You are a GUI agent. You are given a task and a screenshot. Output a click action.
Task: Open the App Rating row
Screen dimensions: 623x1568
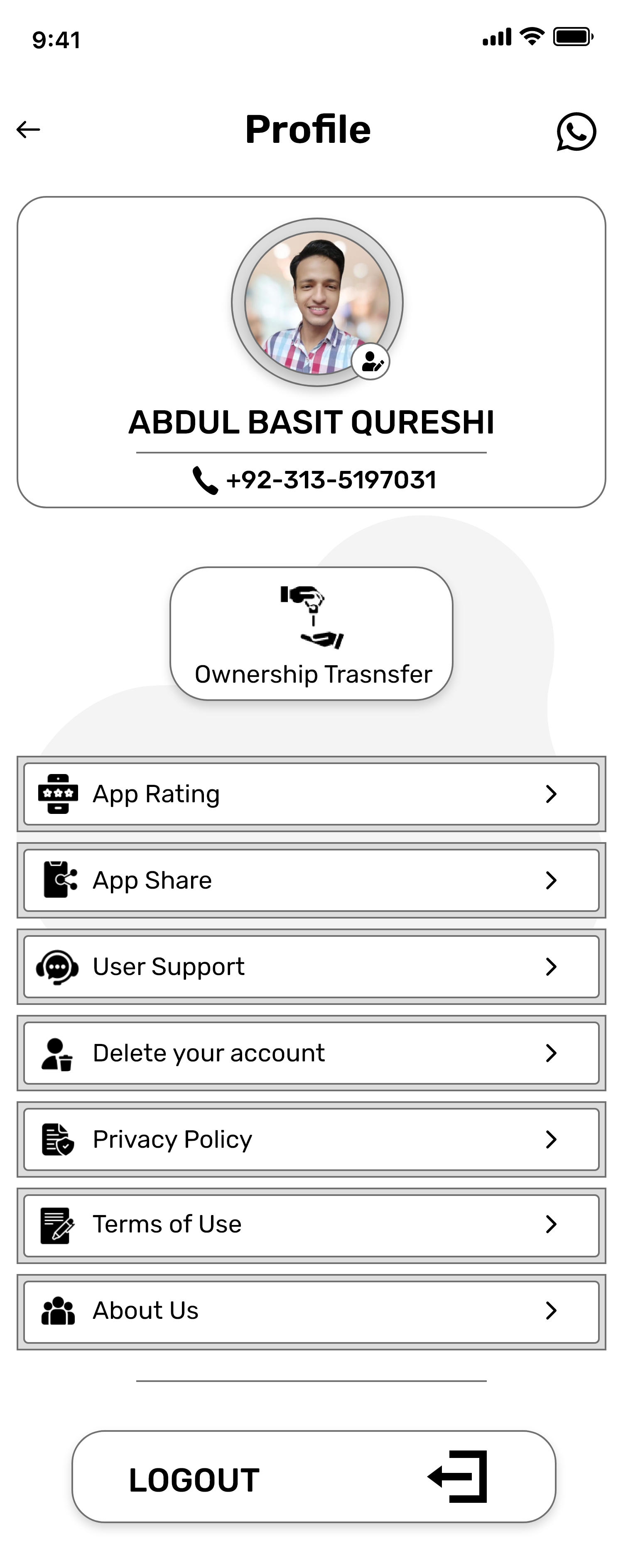[311, 794]
